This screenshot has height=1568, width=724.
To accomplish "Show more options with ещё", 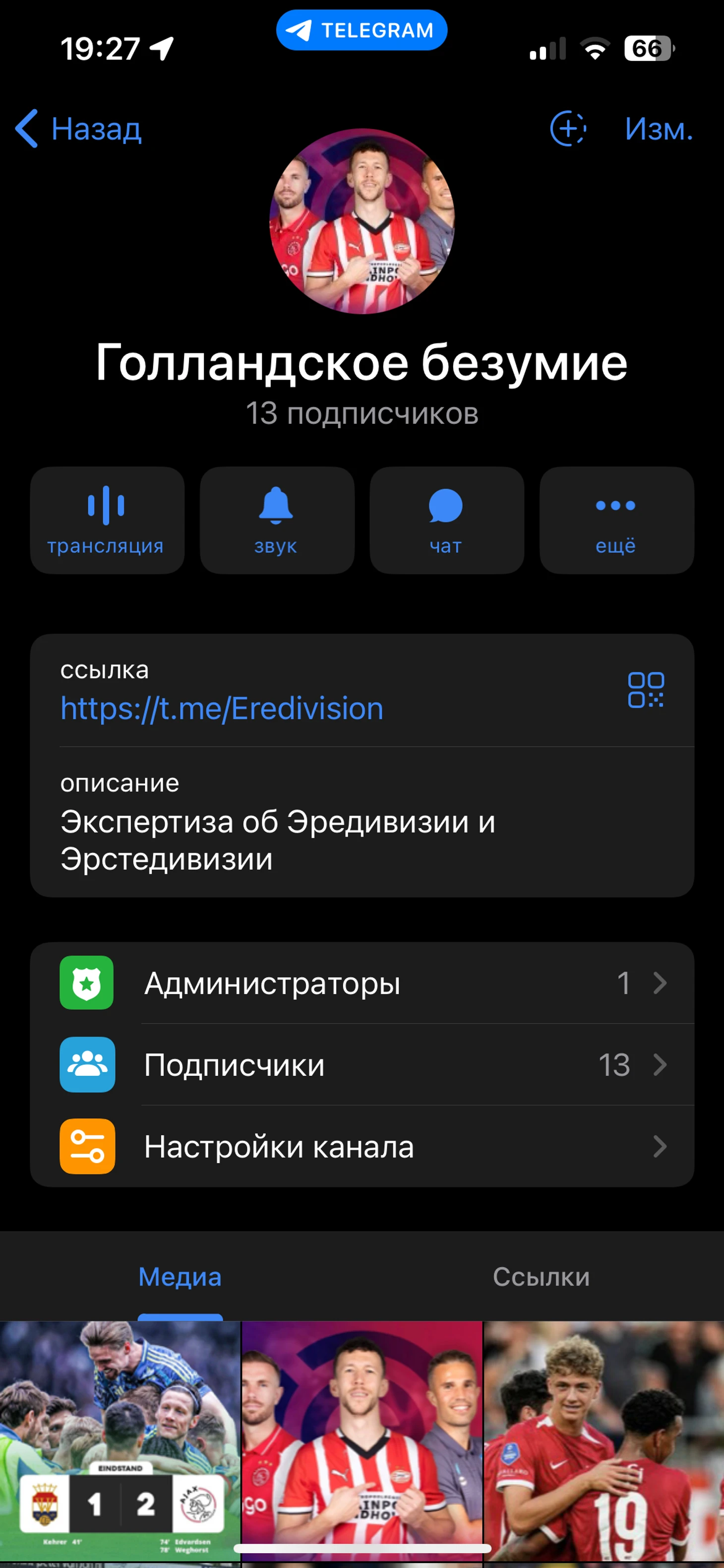I will click(x=616, y=520).
